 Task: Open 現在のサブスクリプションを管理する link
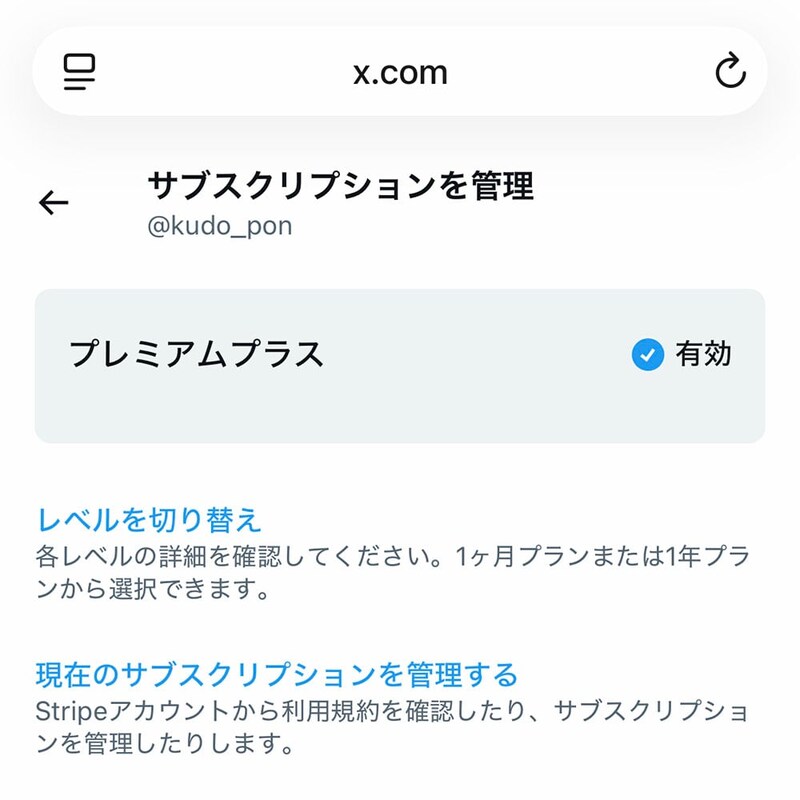tap(277, 675)
